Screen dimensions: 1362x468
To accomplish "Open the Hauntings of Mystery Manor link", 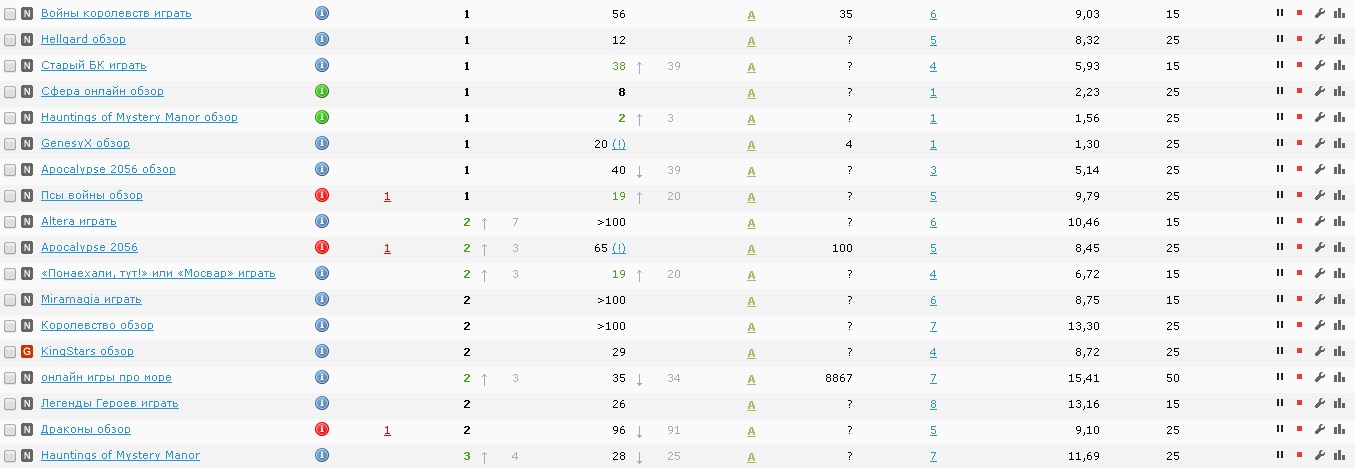I will [x=120, y=455].
